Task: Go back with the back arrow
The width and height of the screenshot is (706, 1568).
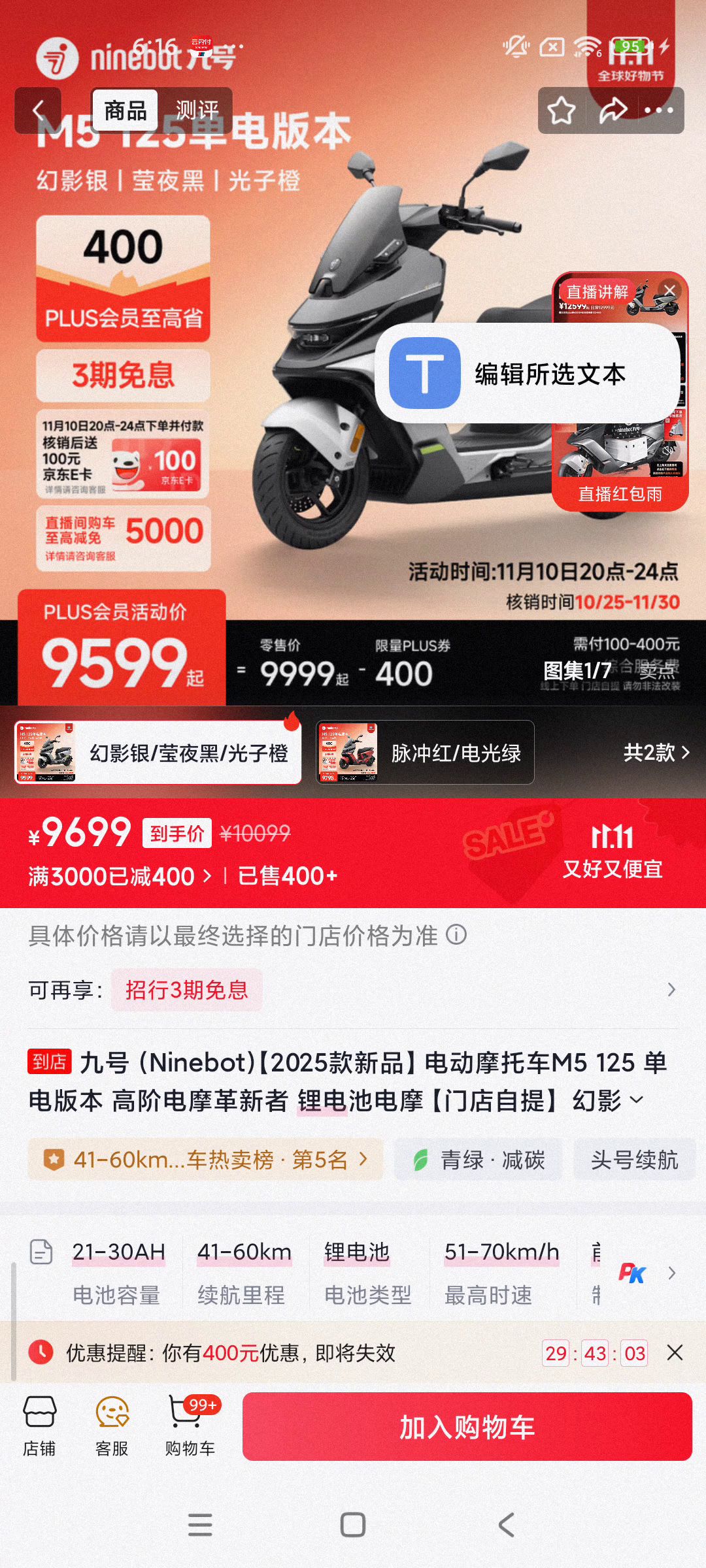Action: point(38,110)
